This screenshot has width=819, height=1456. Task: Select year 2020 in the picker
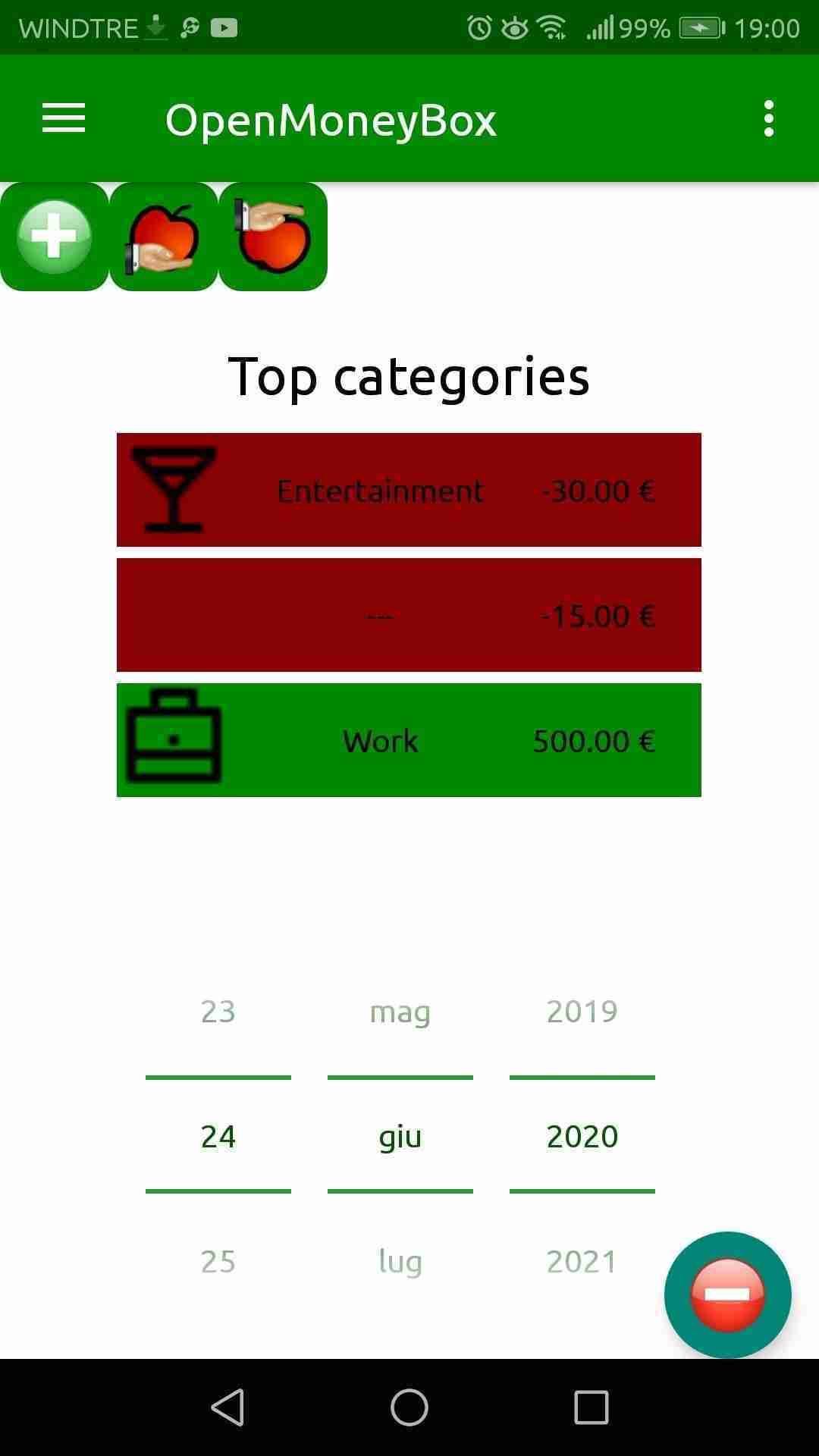[x=580, y=1135]
